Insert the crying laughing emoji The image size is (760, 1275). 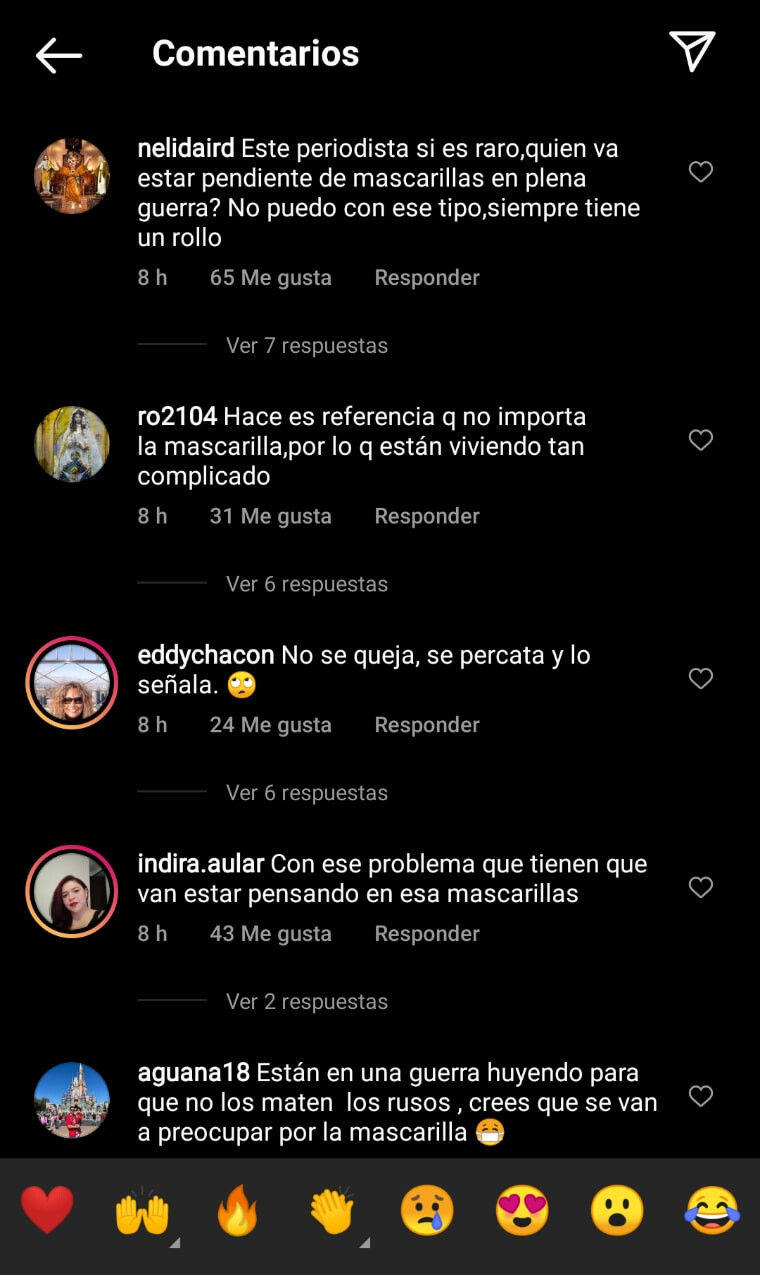point(712,1211)
